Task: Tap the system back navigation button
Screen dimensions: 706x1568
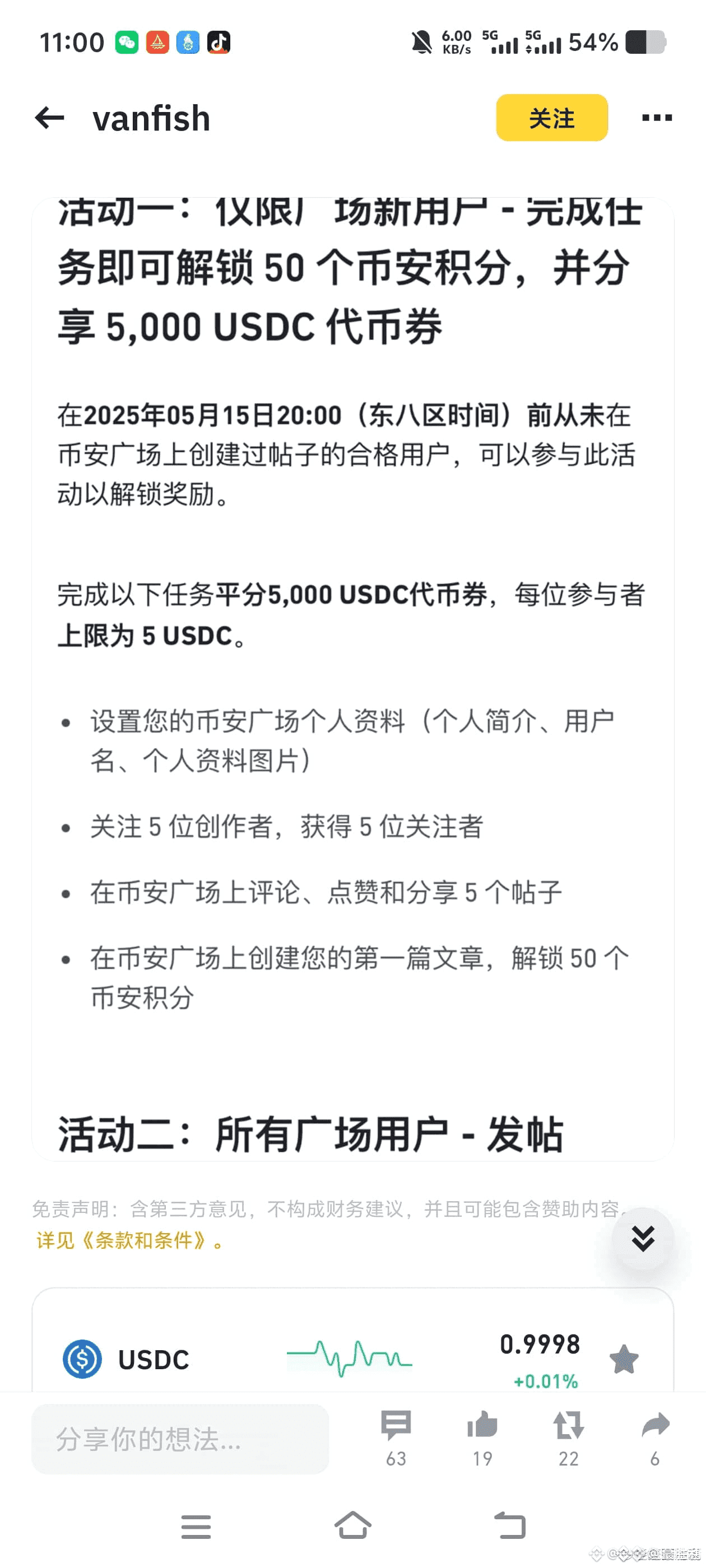Action: pos(509,1525)
